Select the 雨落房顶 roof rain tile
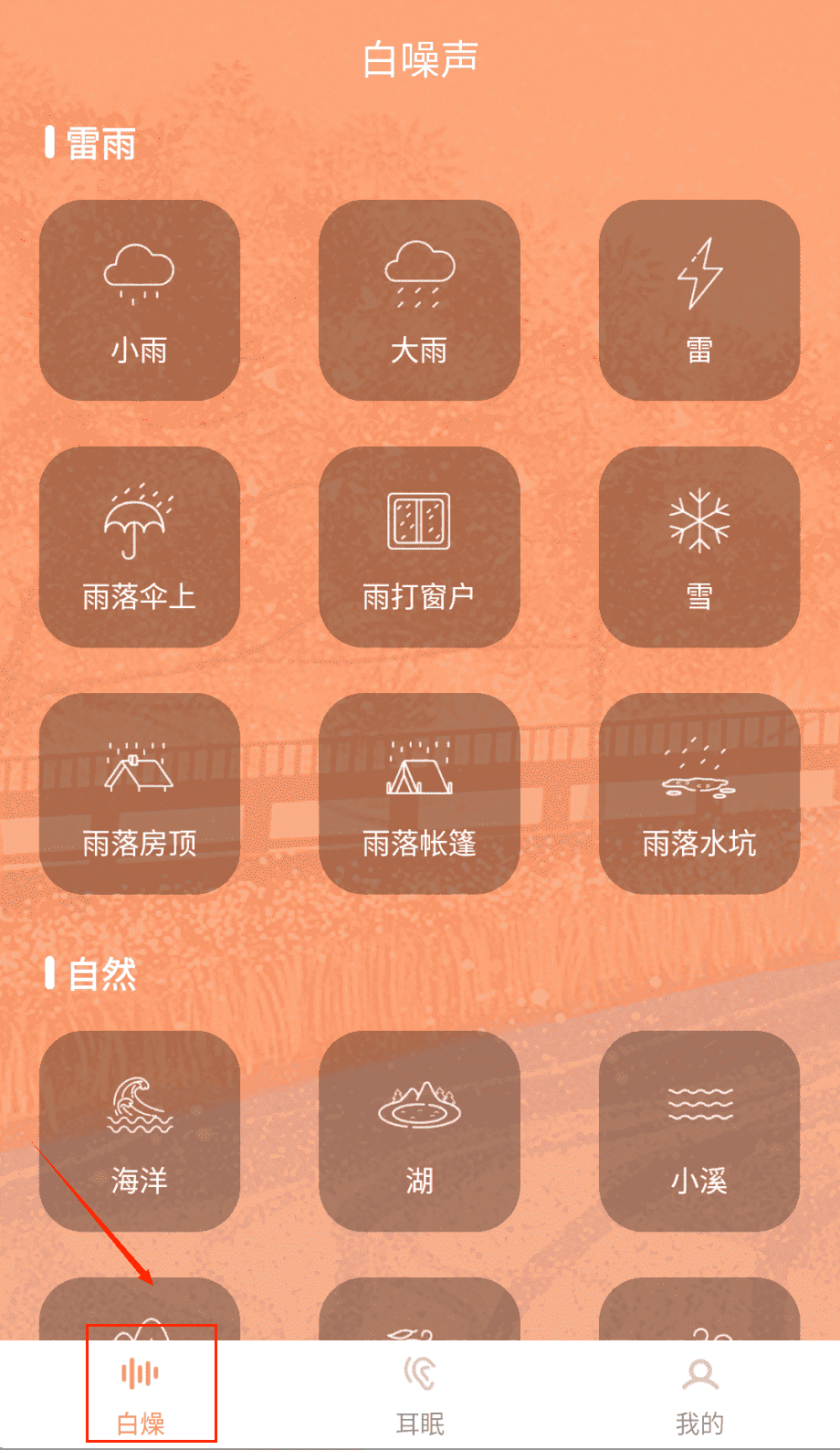840x1450 pixels. (140, 793)
